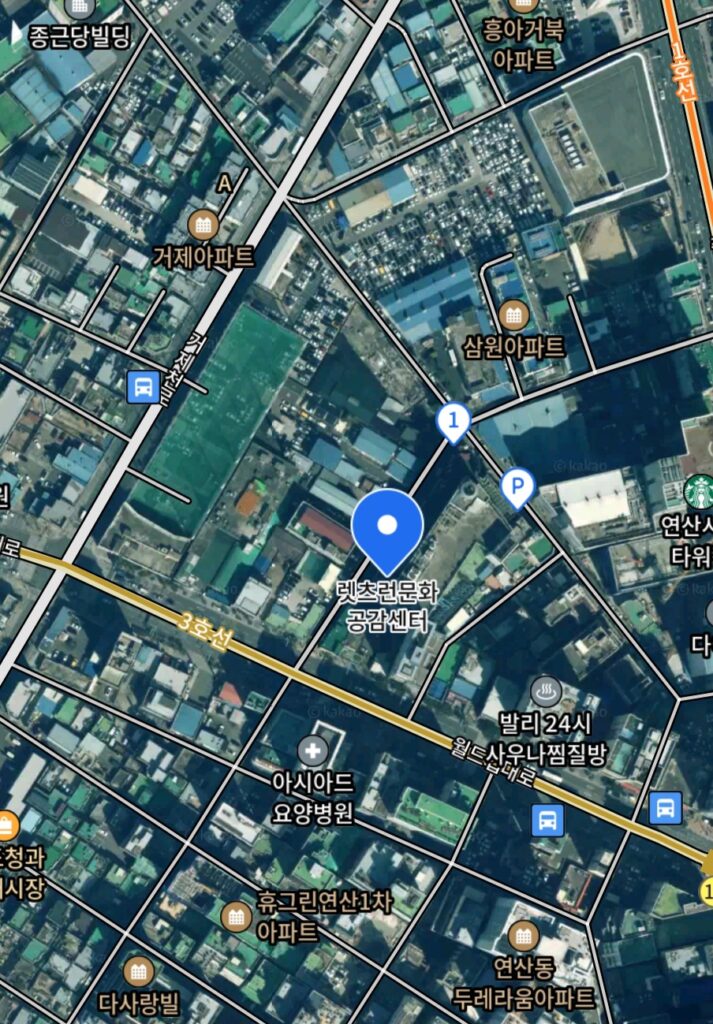Select the 다사랑빌 building marker
The image size is (713, 1024).
point(138,970)
